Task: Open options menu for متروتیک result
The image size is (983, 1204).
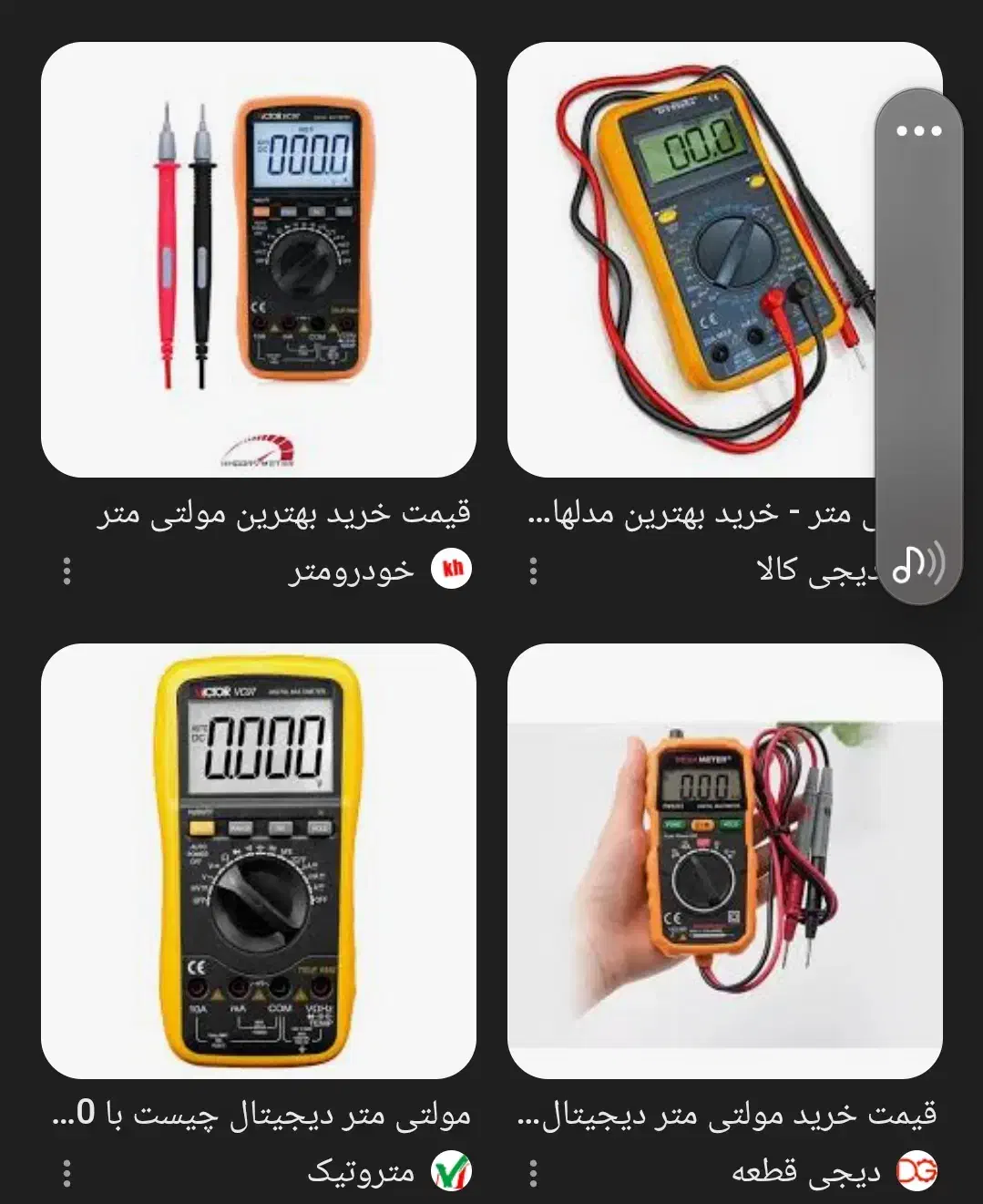Action: point(67,1172)
